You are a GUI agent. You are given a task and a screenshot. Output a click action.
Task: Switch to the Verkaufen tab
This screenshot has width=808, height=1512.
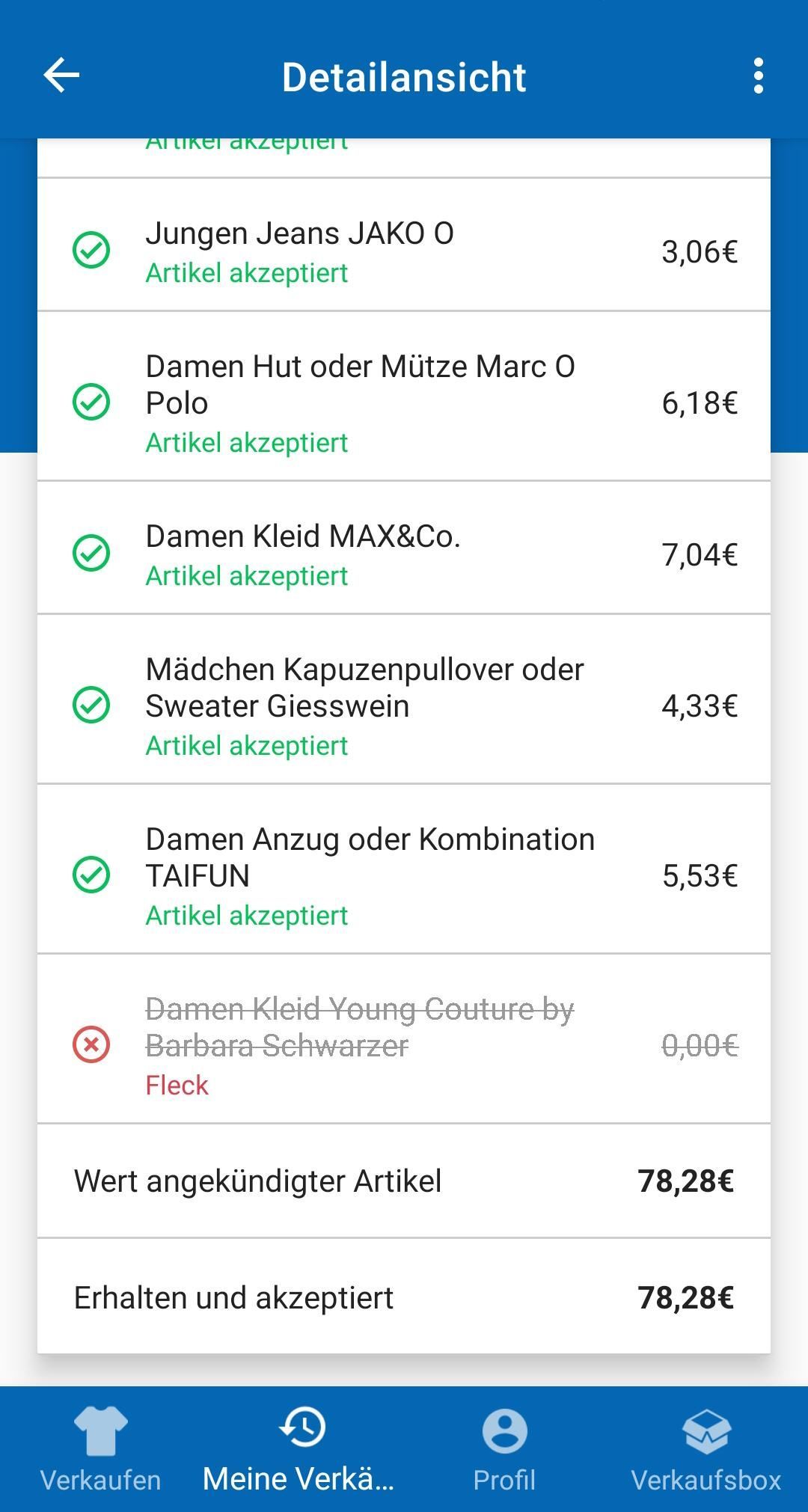[x=100, y=1449]
